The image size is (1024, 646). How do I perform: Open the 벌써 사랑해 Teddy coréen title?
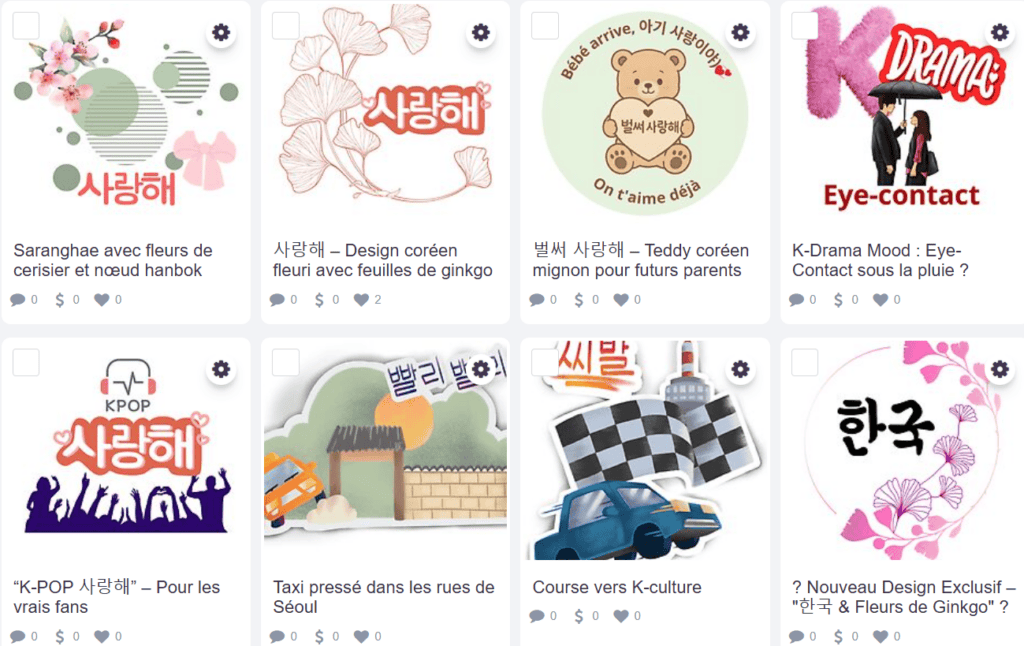[640, 260]
